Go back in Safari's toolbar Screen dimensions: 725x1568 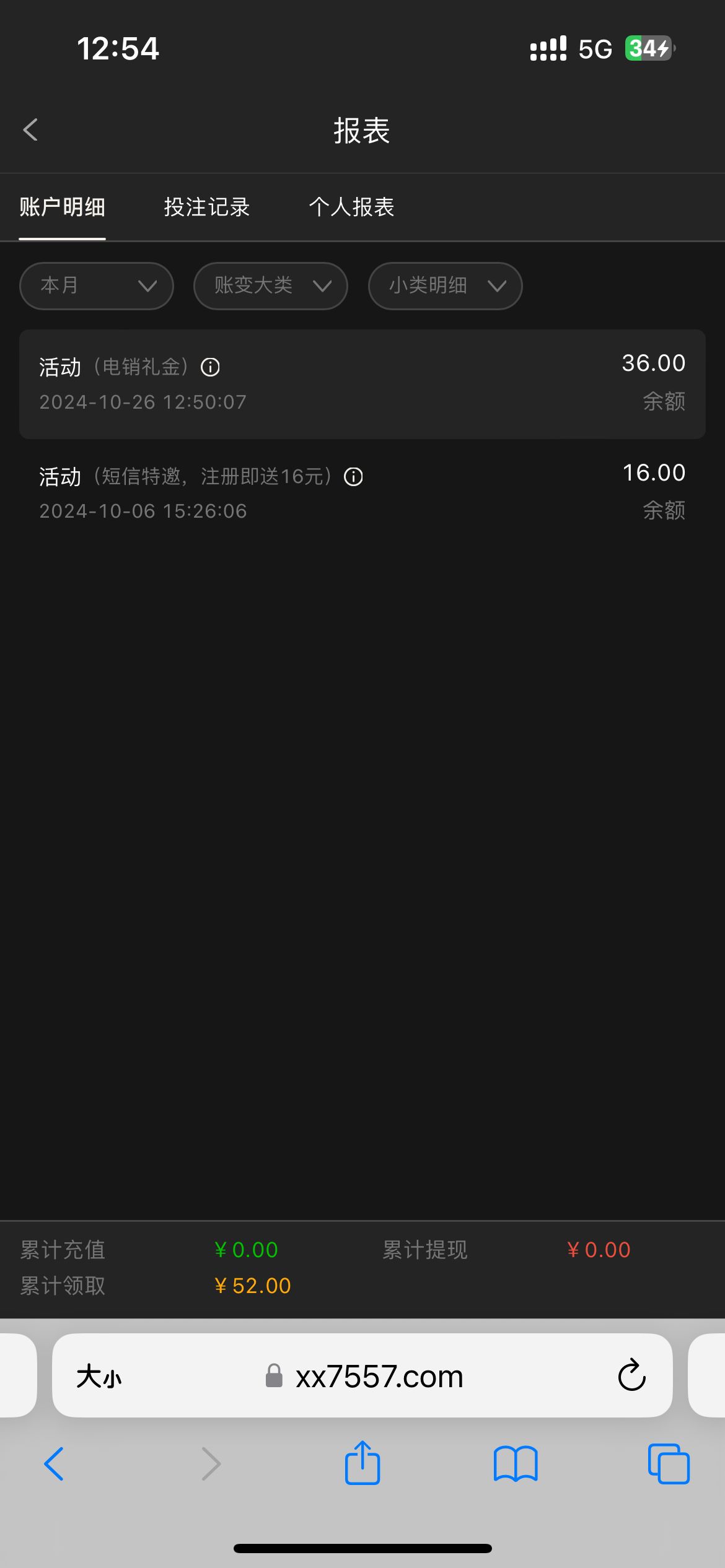pyautogui.click(x=55, y=1464)
